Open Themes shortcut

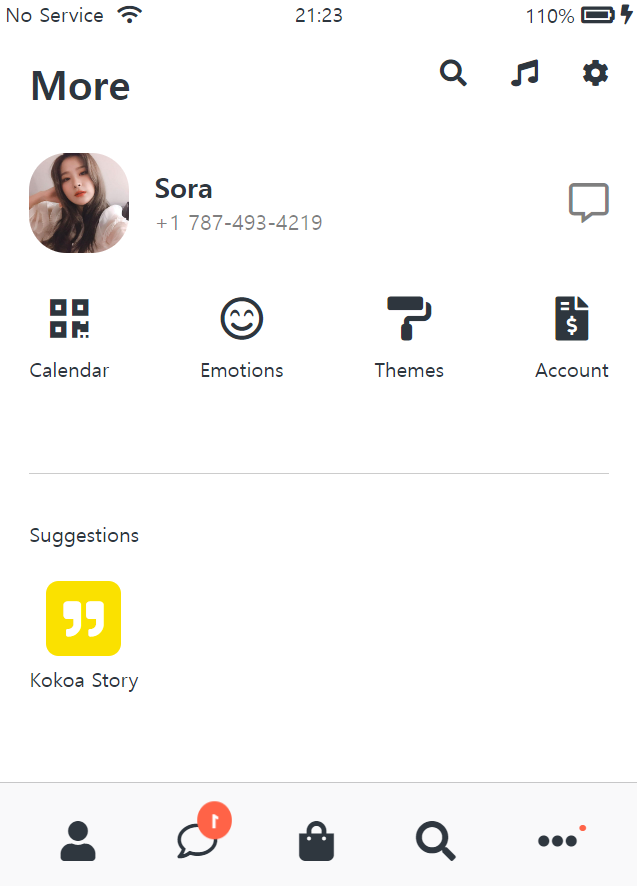[409, 337]
